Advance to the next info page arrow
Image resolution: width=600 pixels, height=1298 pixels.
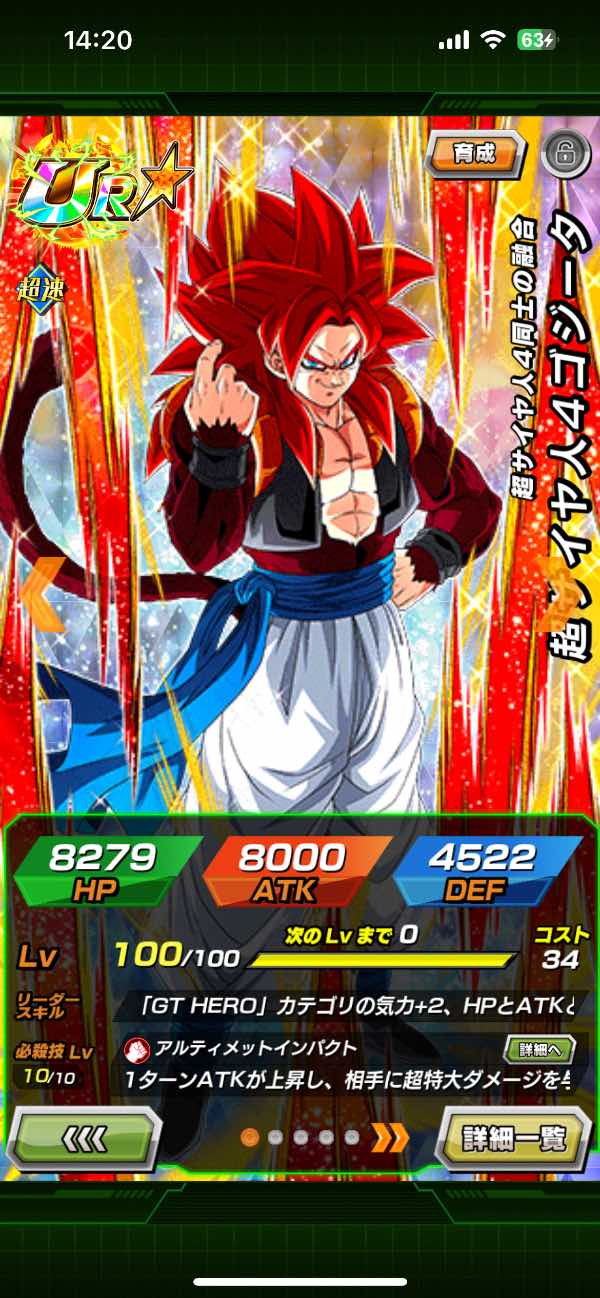coord(390,1137)
